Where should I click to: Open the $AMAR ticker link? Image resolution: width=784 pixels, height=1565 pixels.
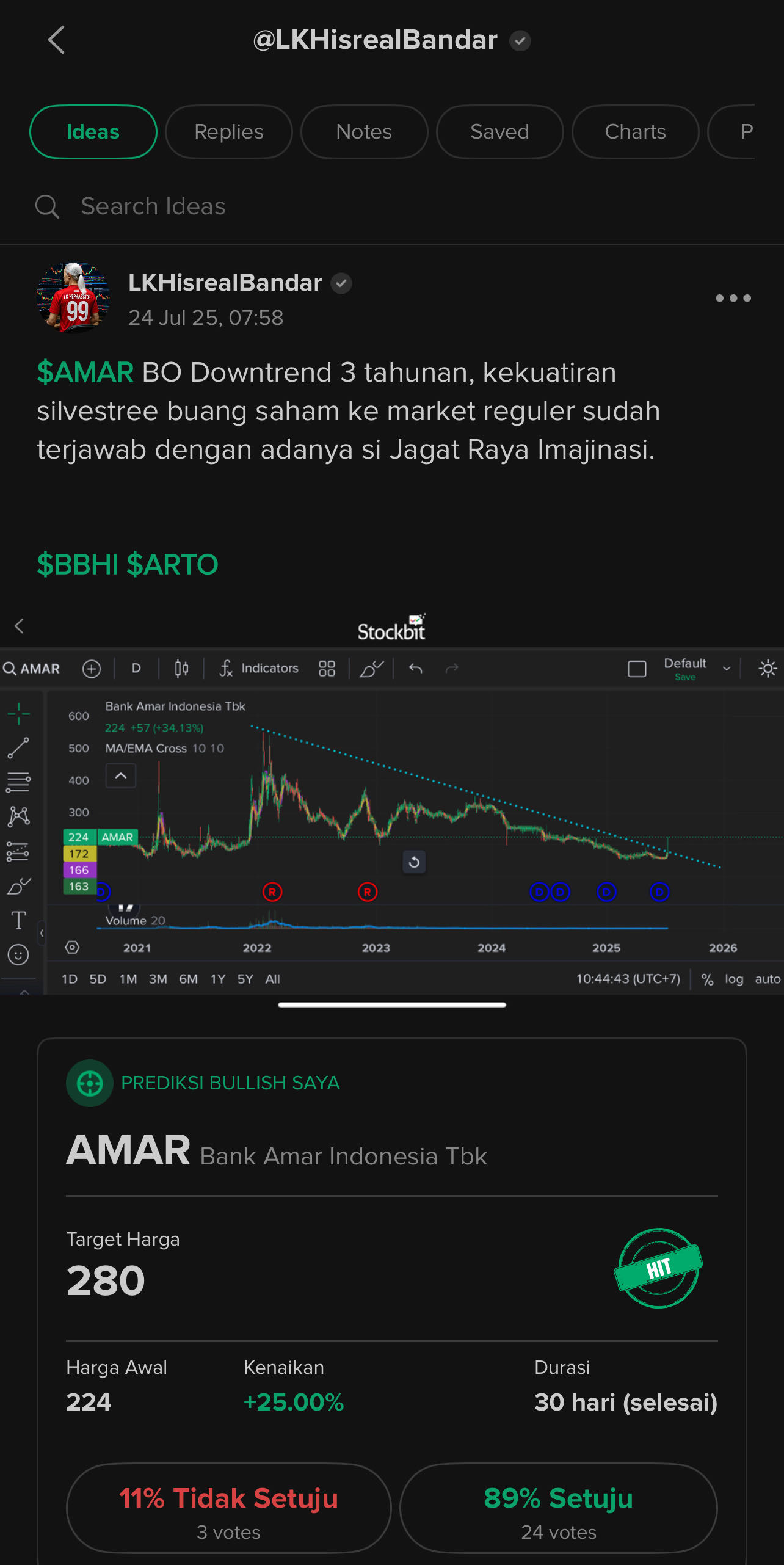click(x=85, y=372)
